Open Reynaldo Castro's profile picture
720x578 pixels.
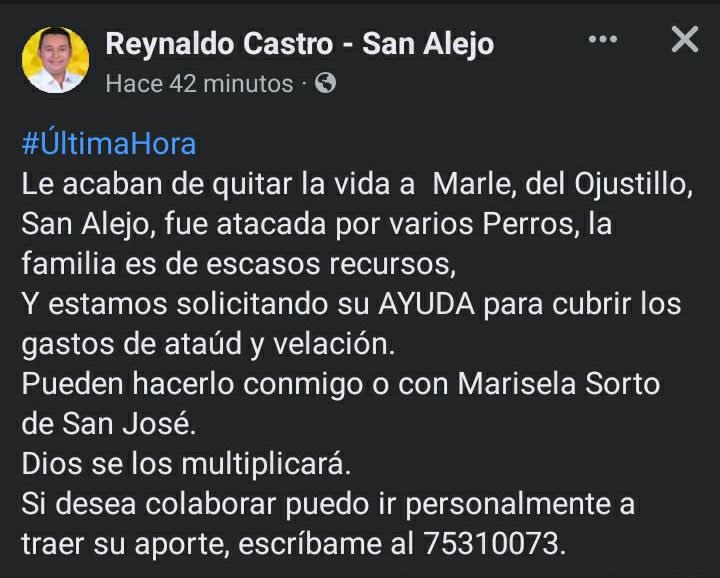(x=55, y=60)
